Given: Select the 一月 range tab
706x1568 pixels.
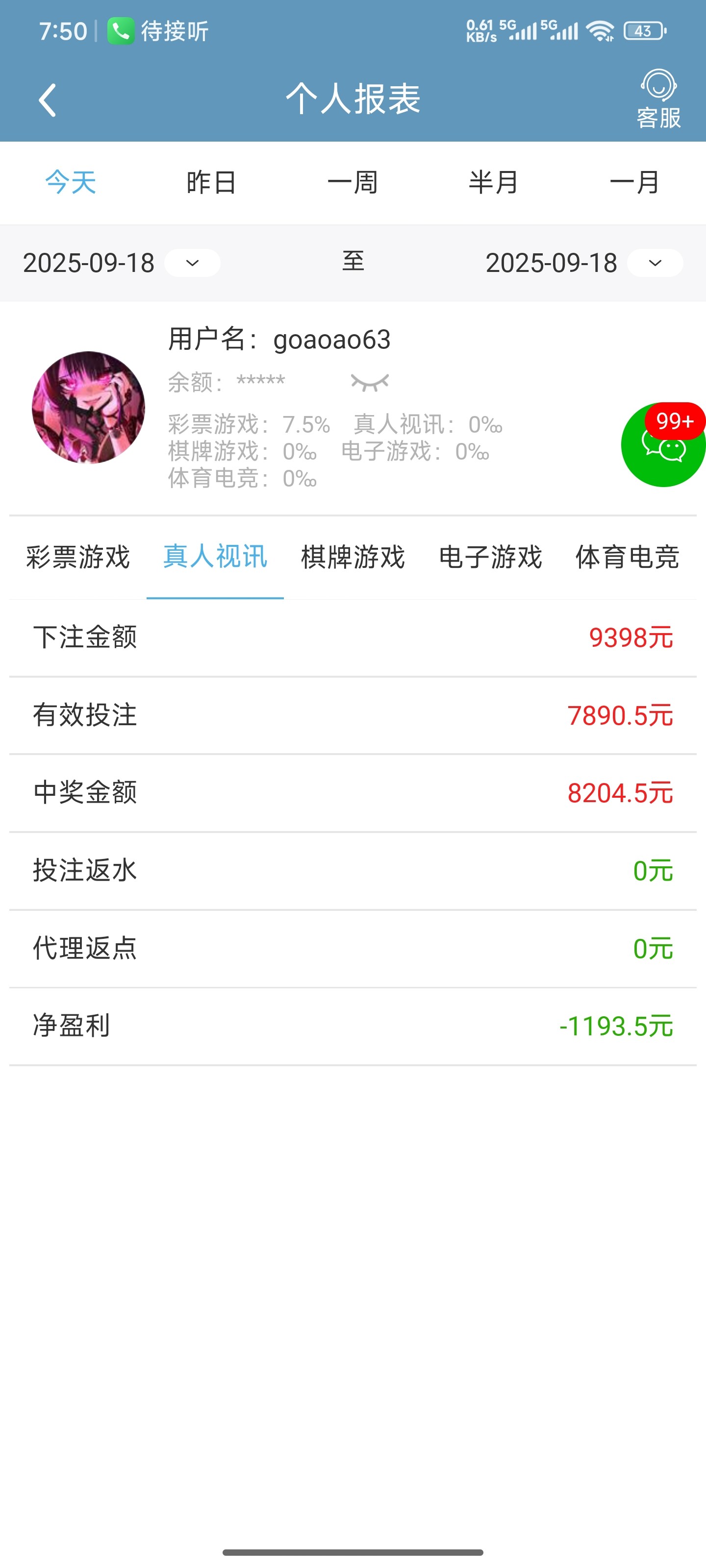Looking at the screenshot, I should [635, 183].
